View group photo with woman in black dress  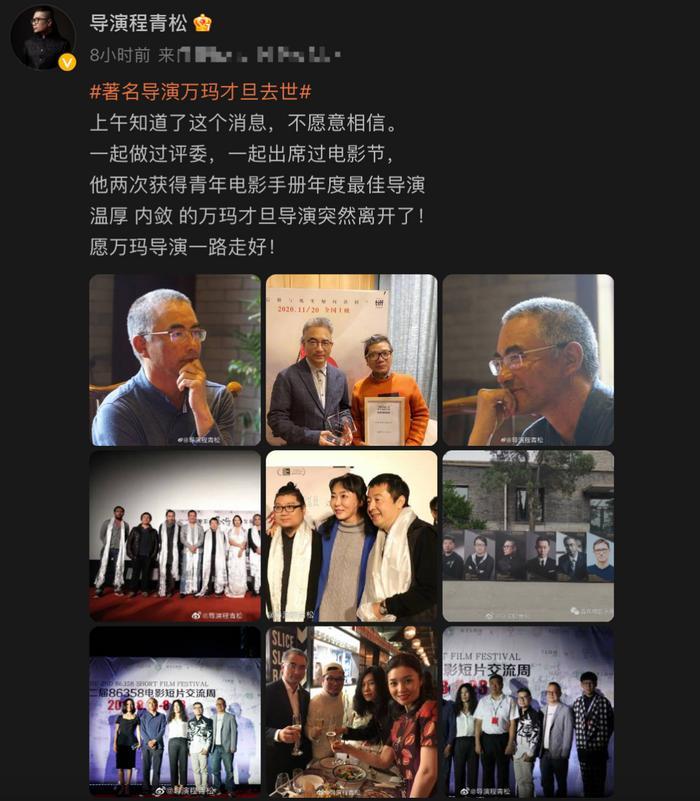point(175,711)
